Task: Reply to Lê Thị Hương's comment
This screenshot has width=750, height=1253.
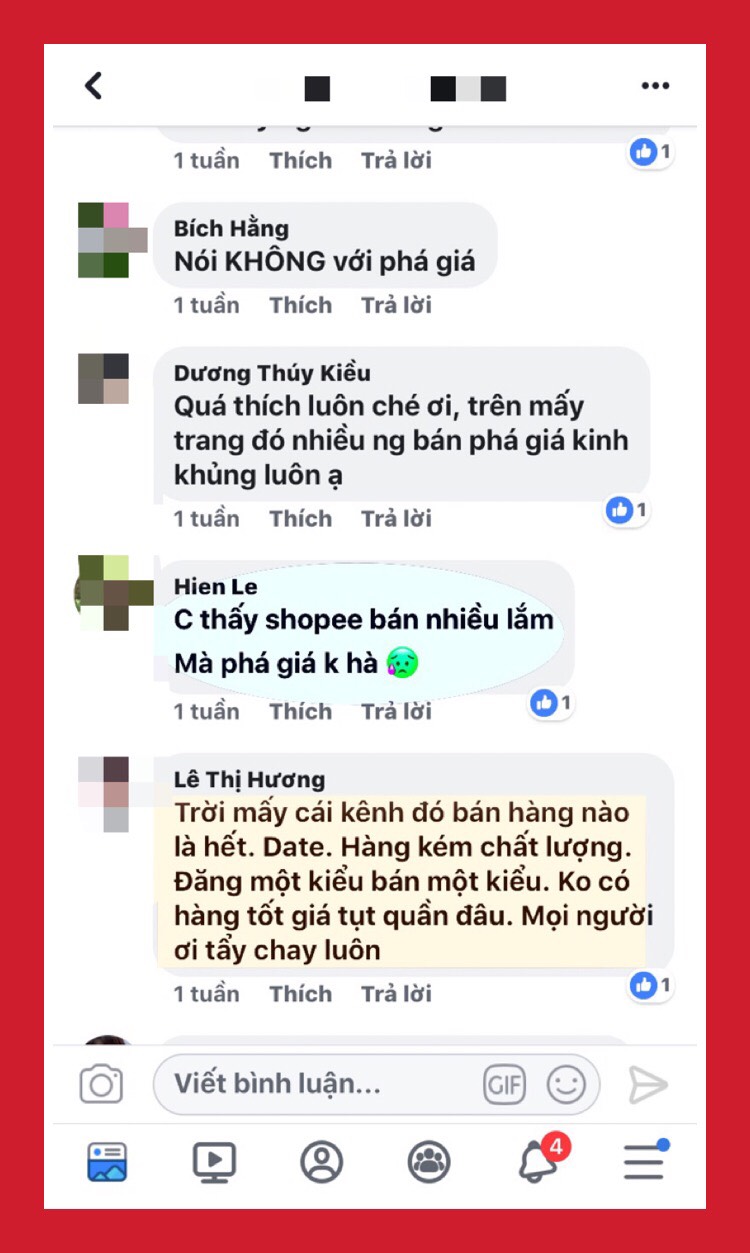Action: [396, 994]
